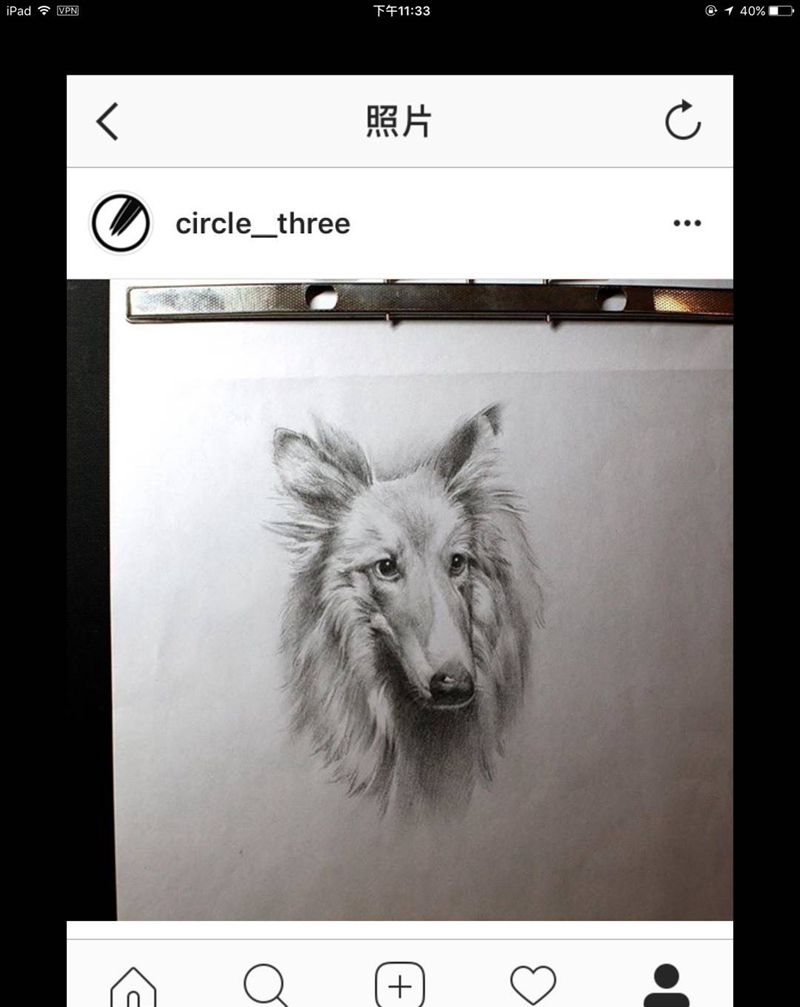
Task: Open the post's three-dot options menu
Action: click(x=687, y=223)
